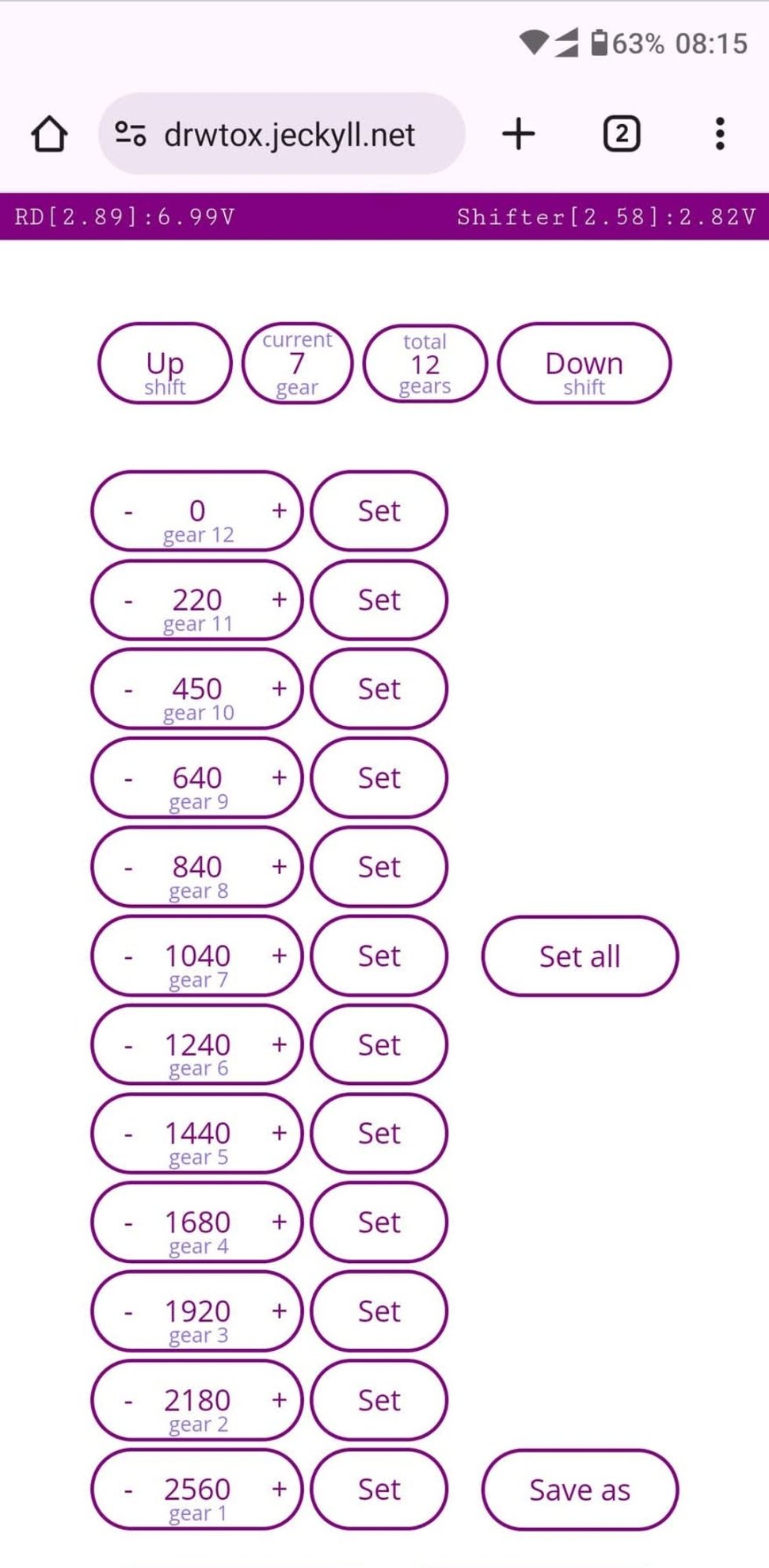This screenshot has height=1568, width=769.
Task: Set the gear 10 position
Action: 379,689
